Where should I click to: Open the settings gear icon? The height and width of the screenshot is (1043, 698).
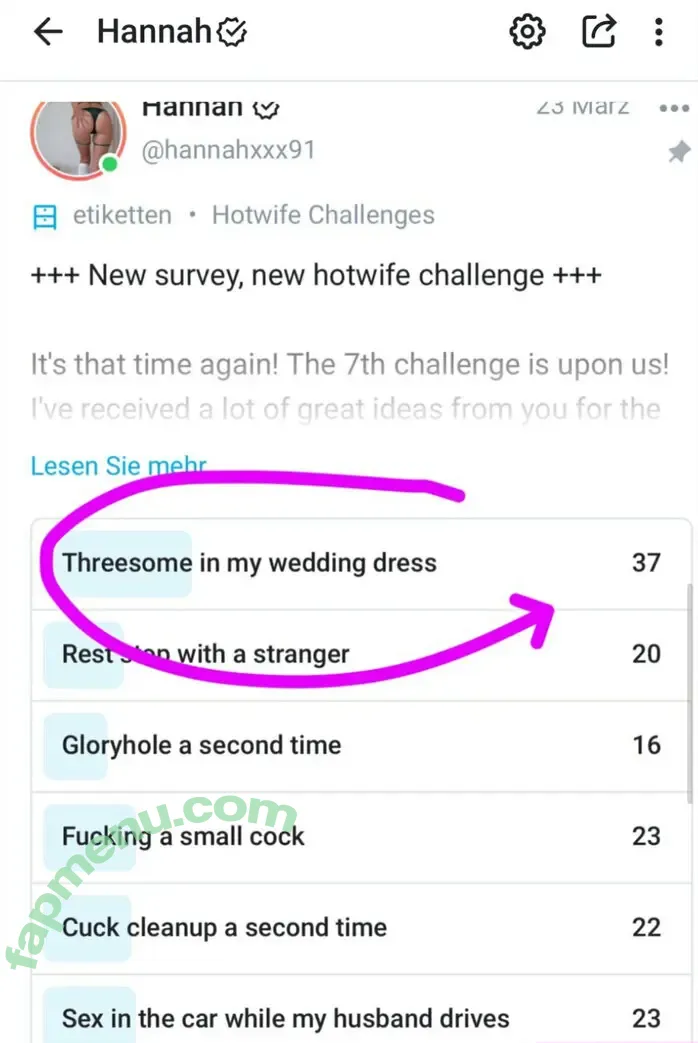click(x=527, y=33)
